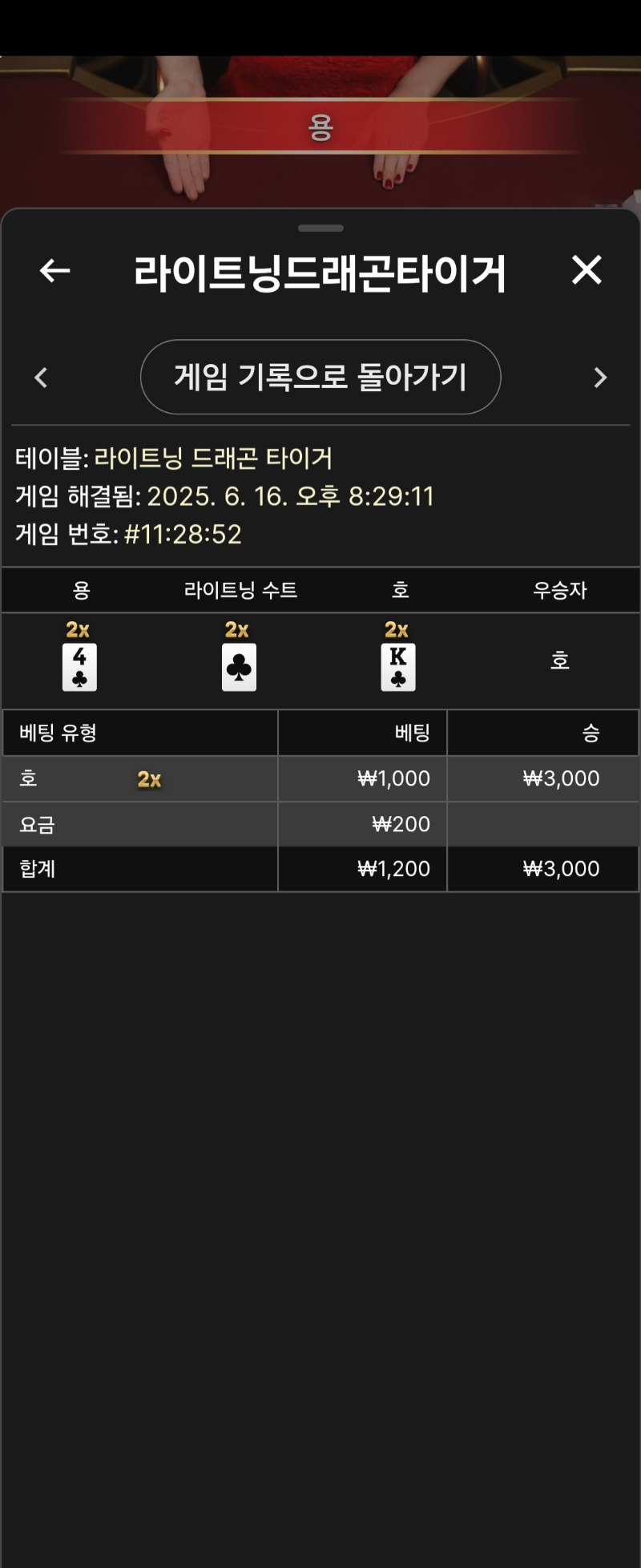Show the previous game record

[42, 378]
